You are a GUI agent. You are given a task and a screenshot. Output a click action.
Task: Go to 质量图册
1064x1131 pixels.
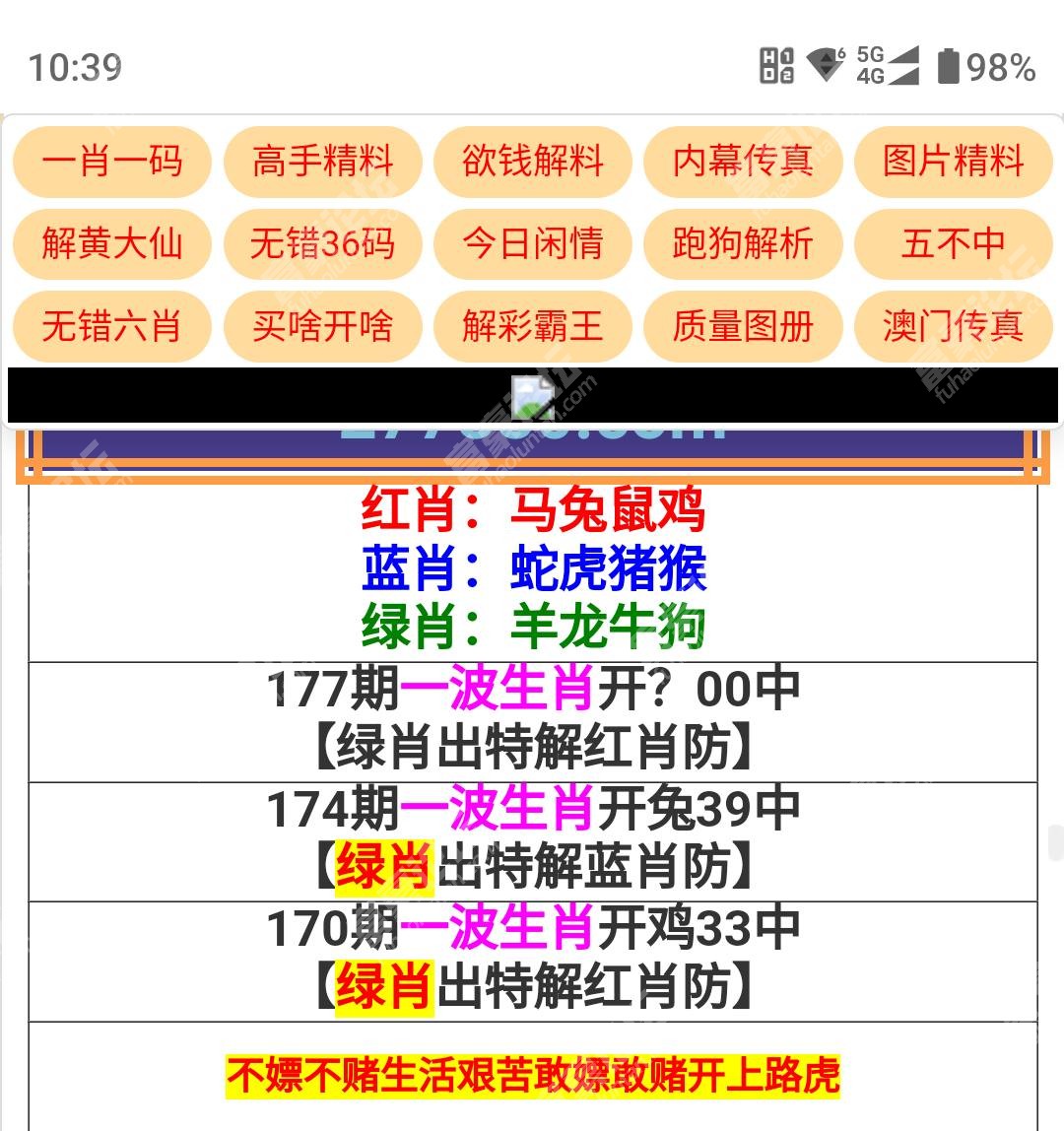click(x=743, y=326)
